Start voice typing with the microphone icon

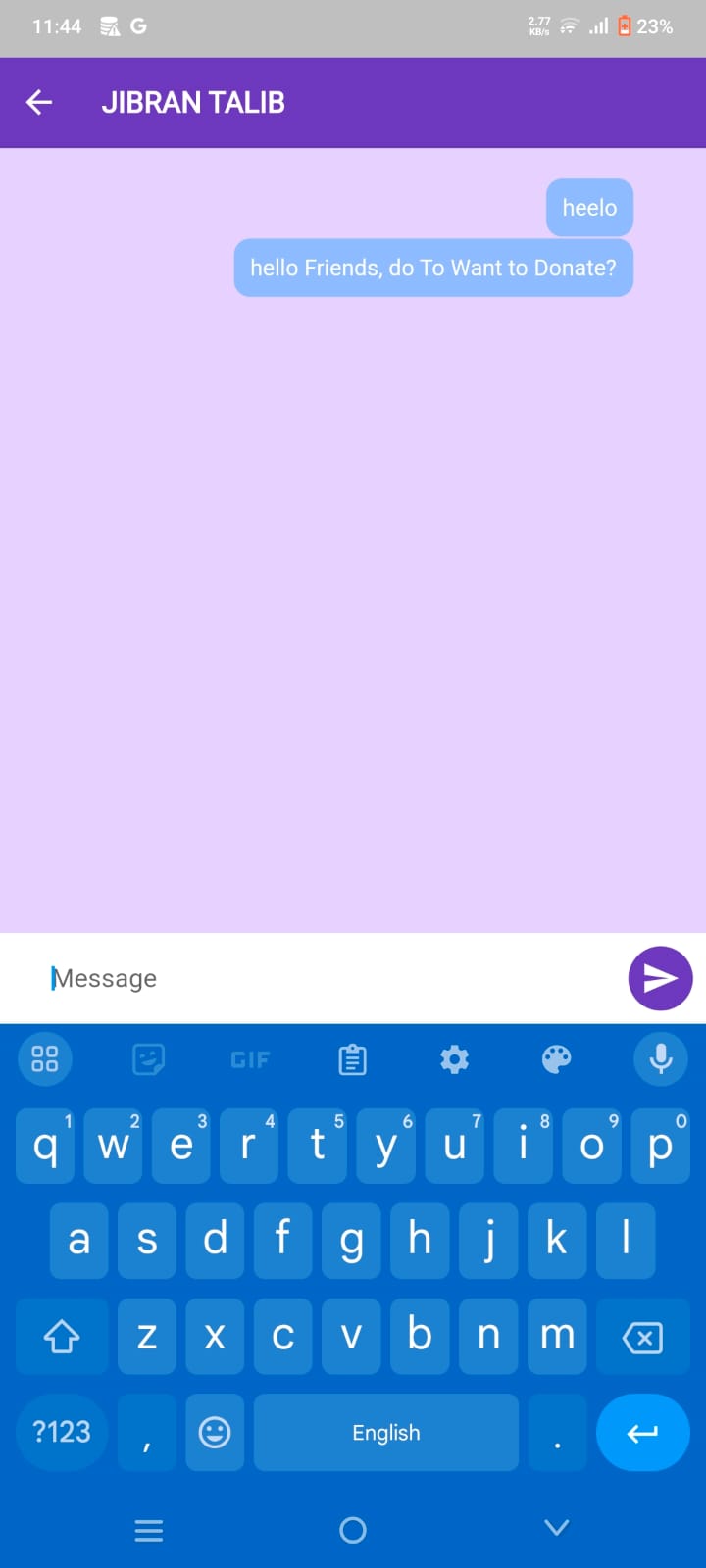(660, 1058)
